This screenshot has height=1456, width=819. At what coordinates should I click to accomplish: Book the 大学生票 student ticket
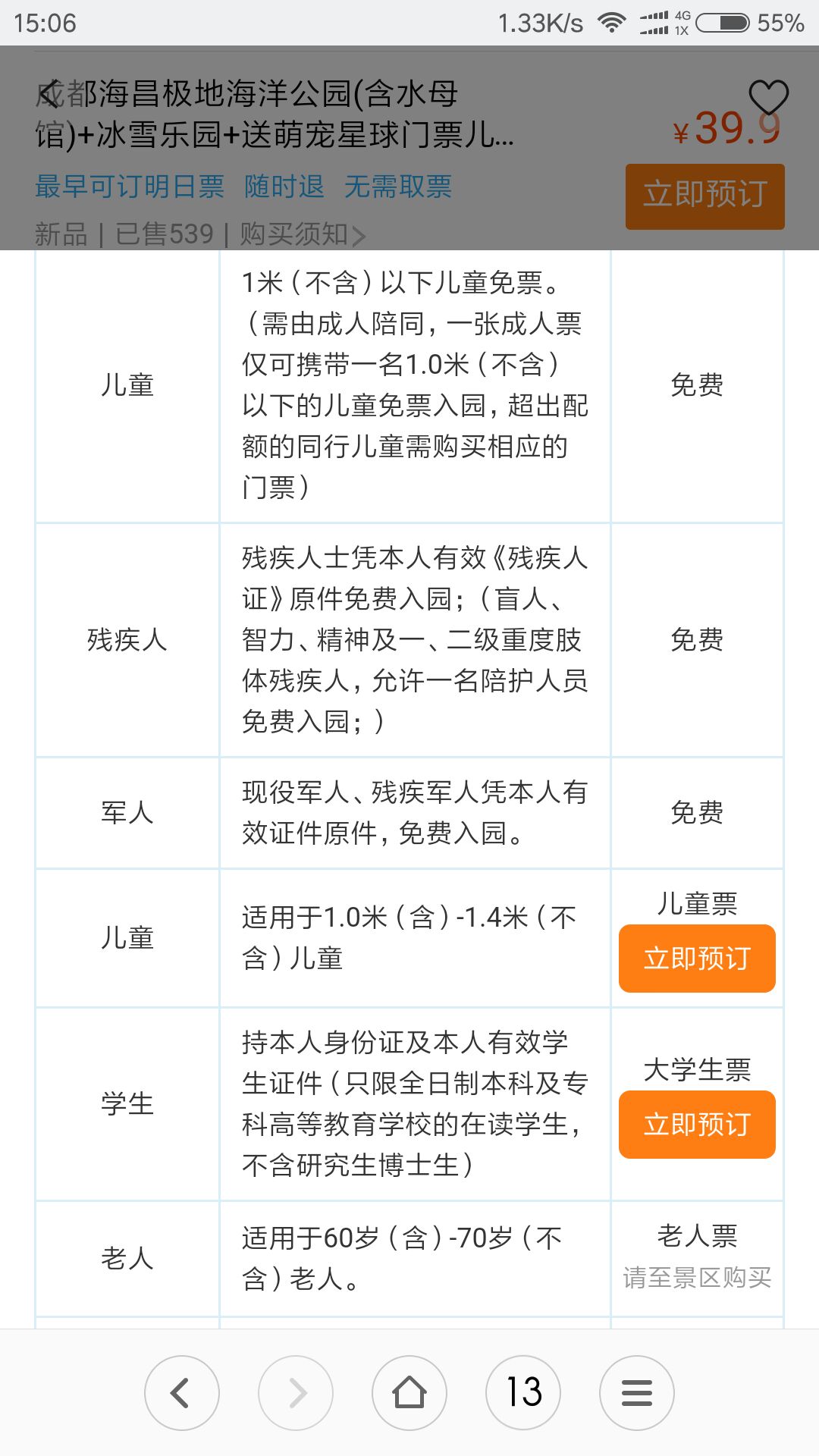pyautogui.click(x=697, y=1125)
